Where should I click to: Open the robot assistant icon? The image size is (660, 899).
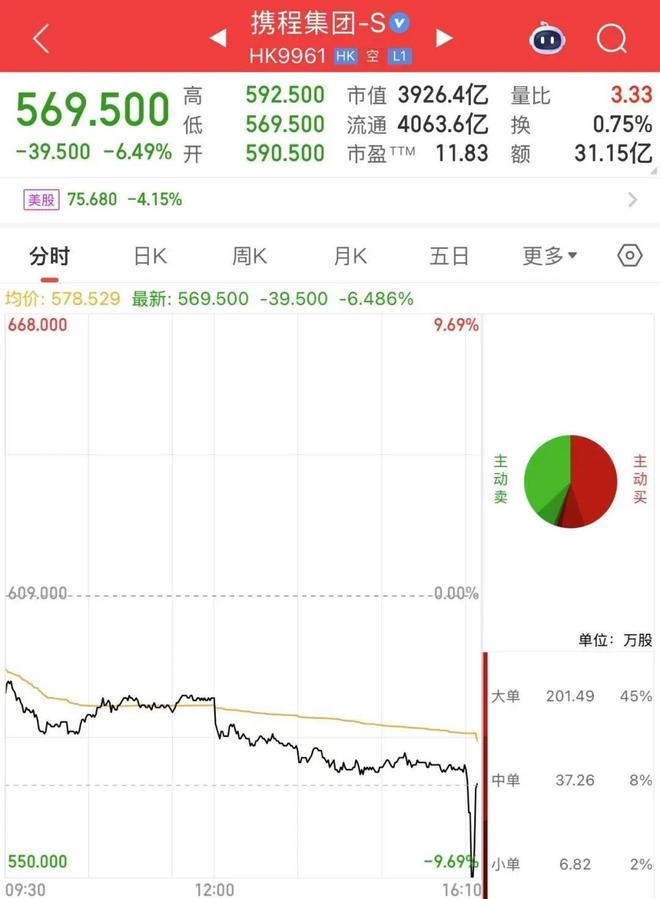(x=547, y=39)
